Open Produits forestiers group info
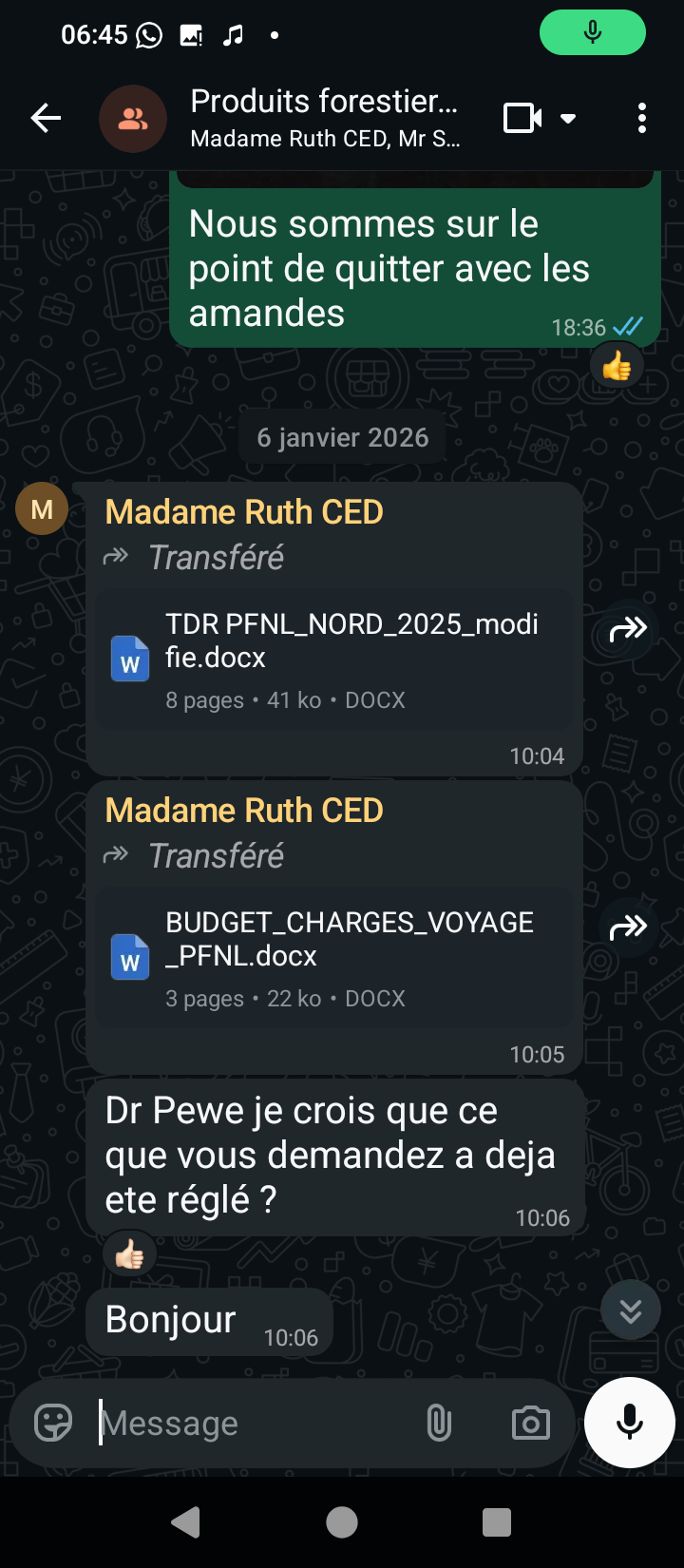 (323, 117)
